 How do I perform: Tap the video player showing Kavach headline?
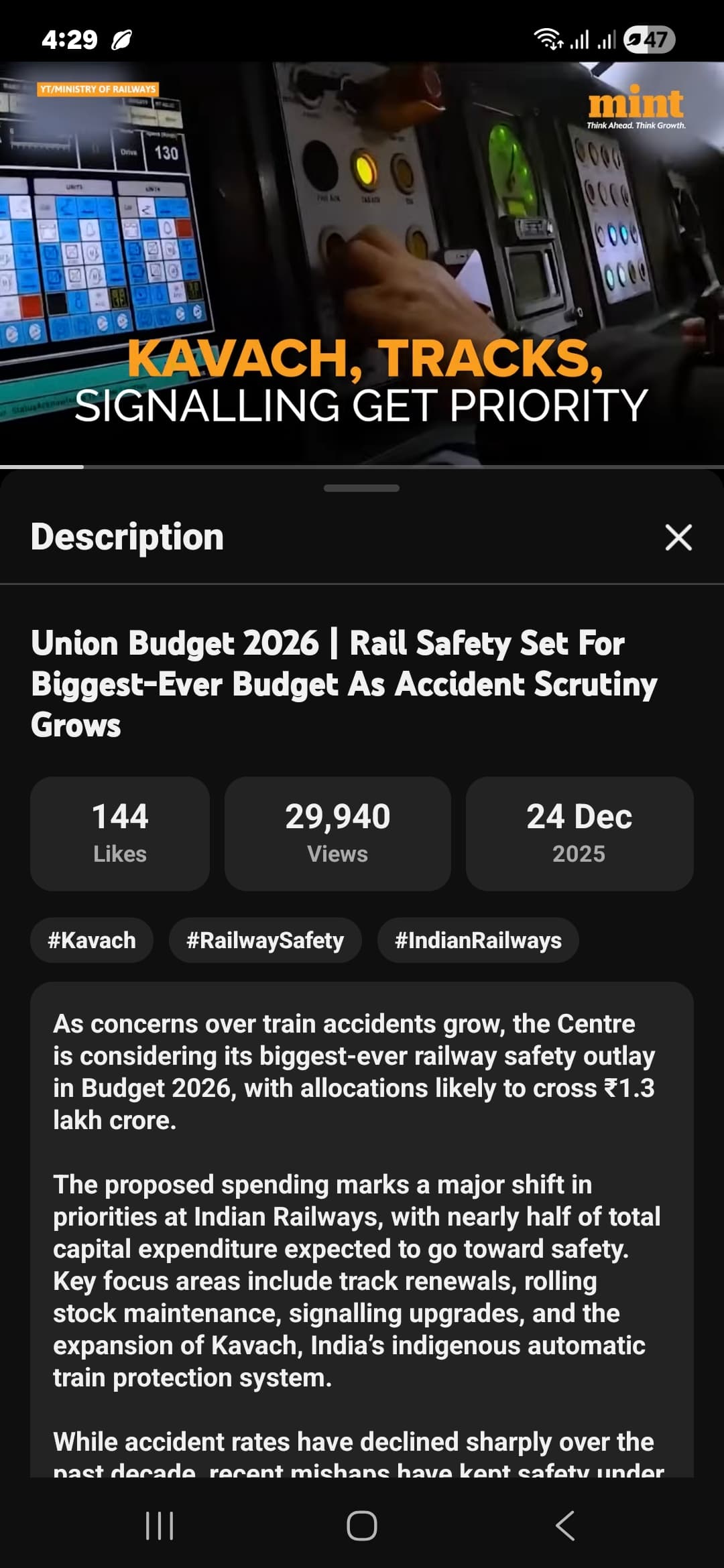(362, 263)
